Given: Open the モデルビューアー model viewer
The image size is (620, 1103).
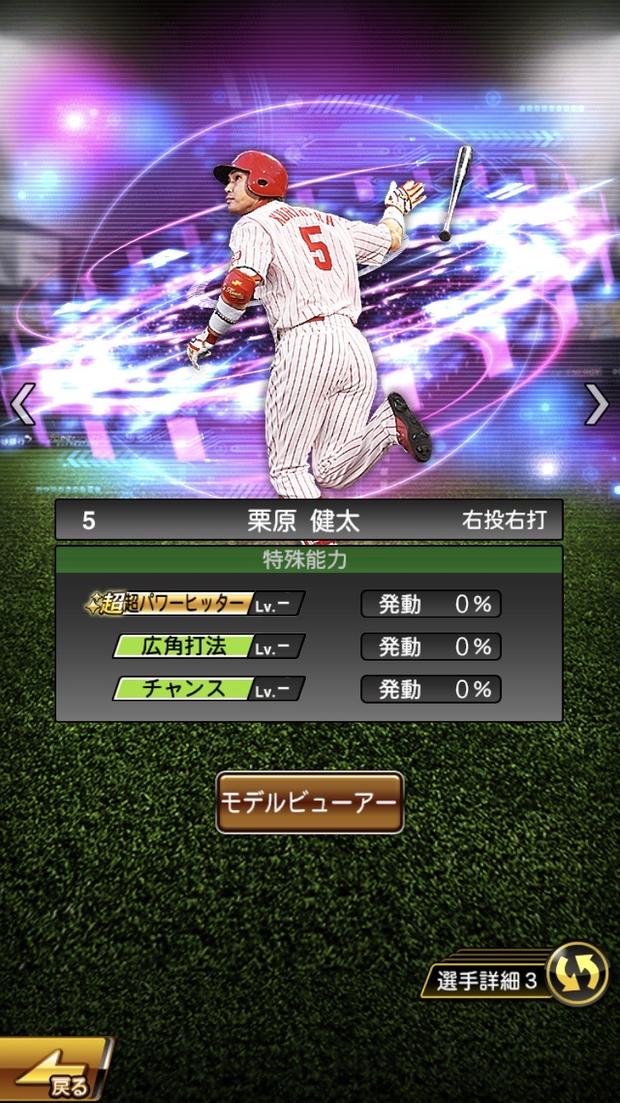Looking at the screenshot, I should [x=310, y=802].
